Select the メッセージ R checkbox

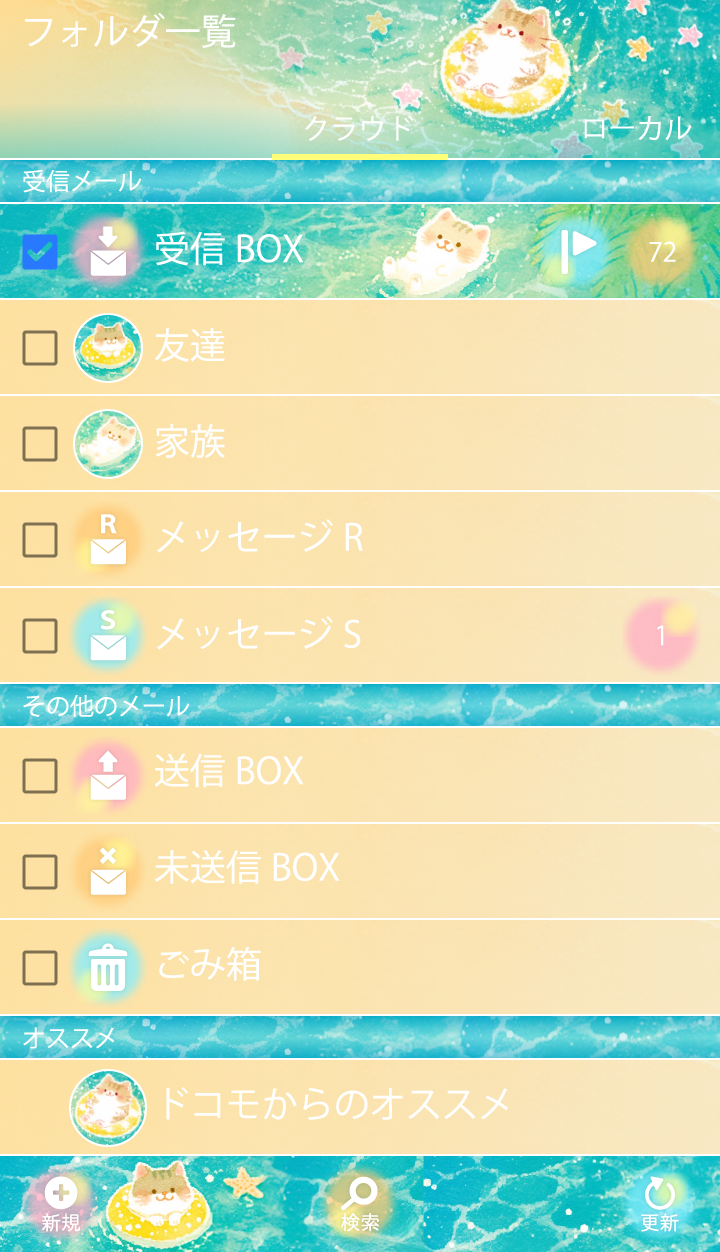click(x=40, y=540)
